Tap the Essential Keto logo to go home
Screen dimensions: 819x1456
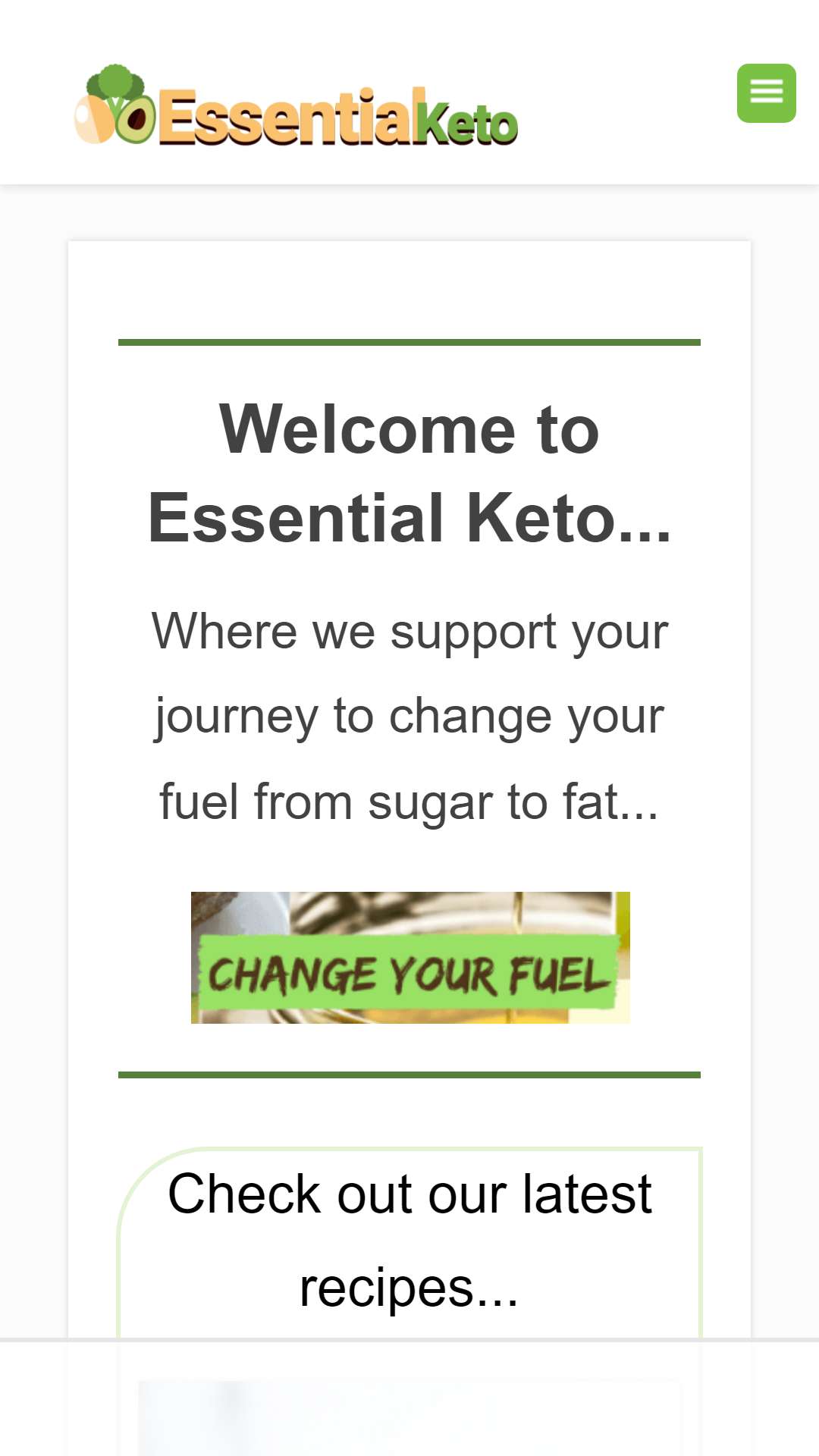click(297, 105)
